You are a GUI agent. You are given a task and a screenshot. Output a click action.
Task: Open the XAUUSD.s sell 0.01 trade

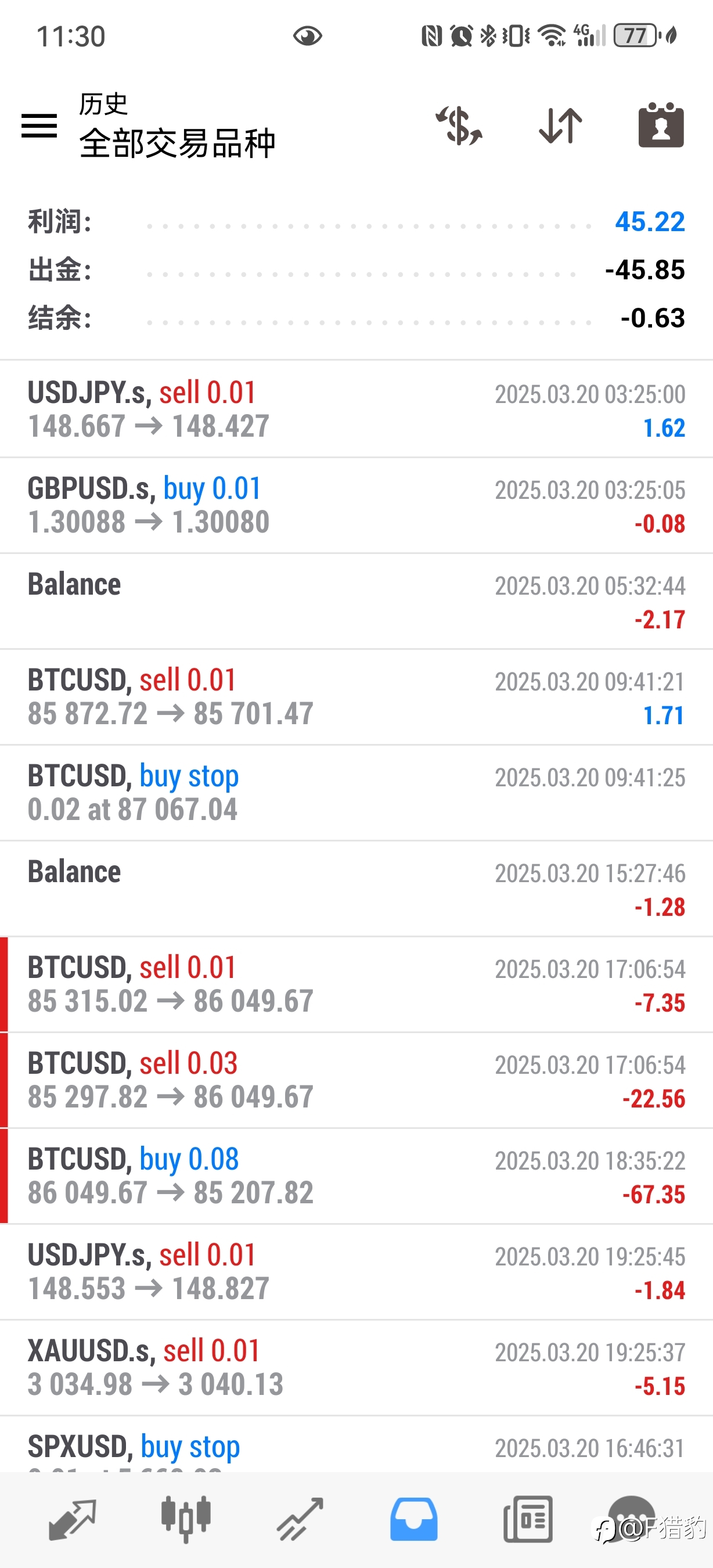[356, 1368]
